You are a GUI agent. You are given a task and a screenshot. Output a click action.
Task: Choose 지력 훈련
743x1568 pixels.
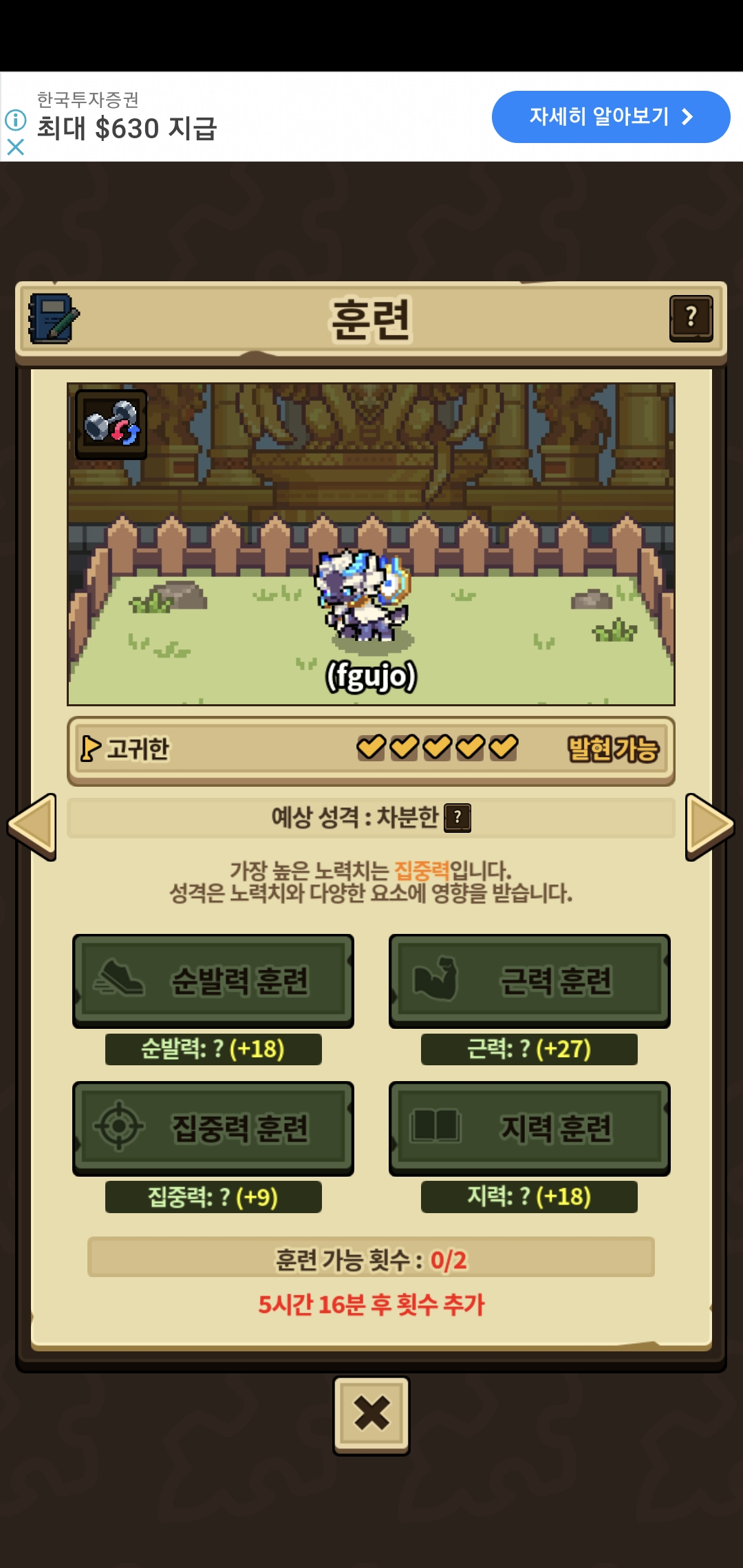529,1128
